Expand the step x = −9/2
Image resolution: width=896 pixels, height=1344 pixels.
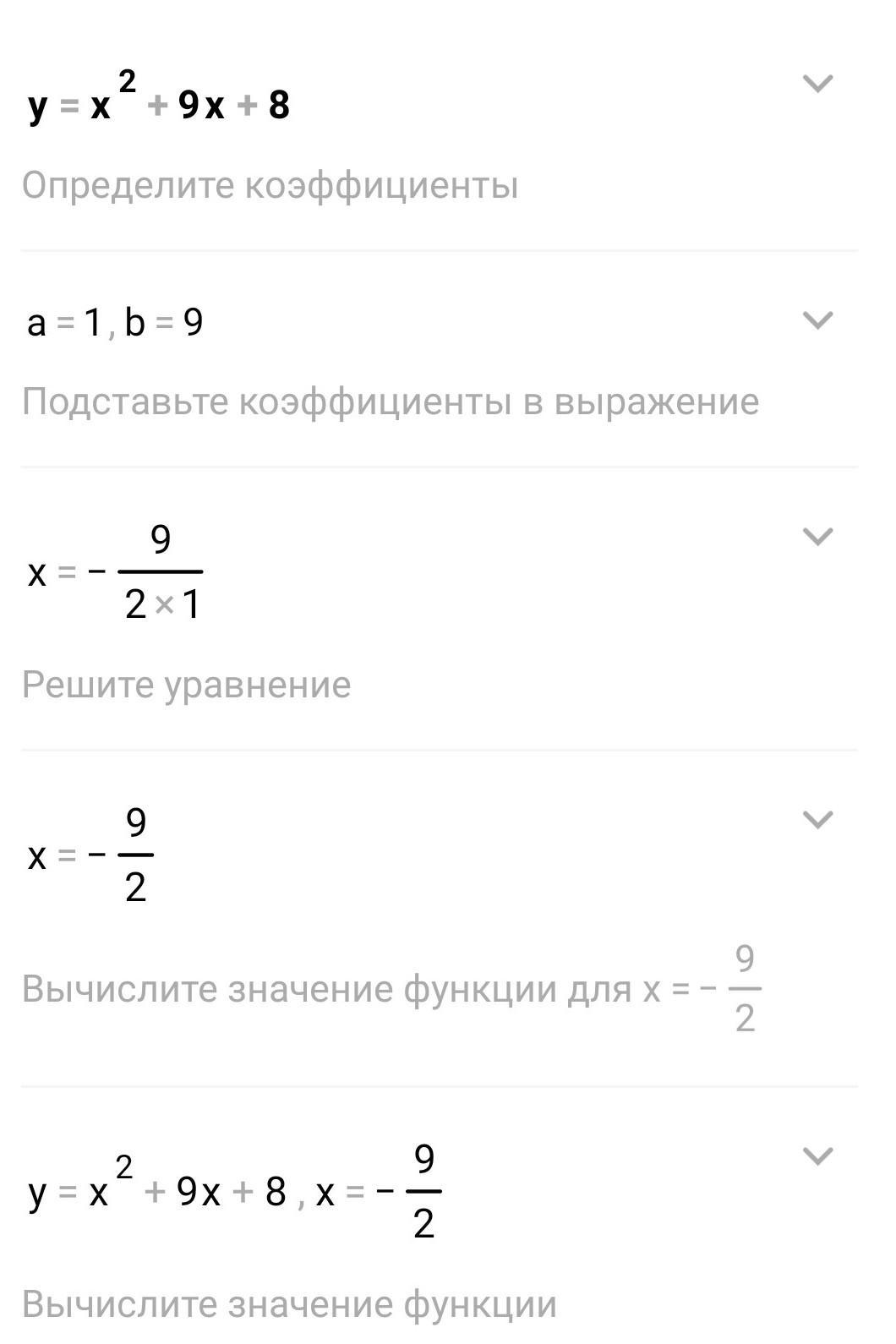coord(817,820)
